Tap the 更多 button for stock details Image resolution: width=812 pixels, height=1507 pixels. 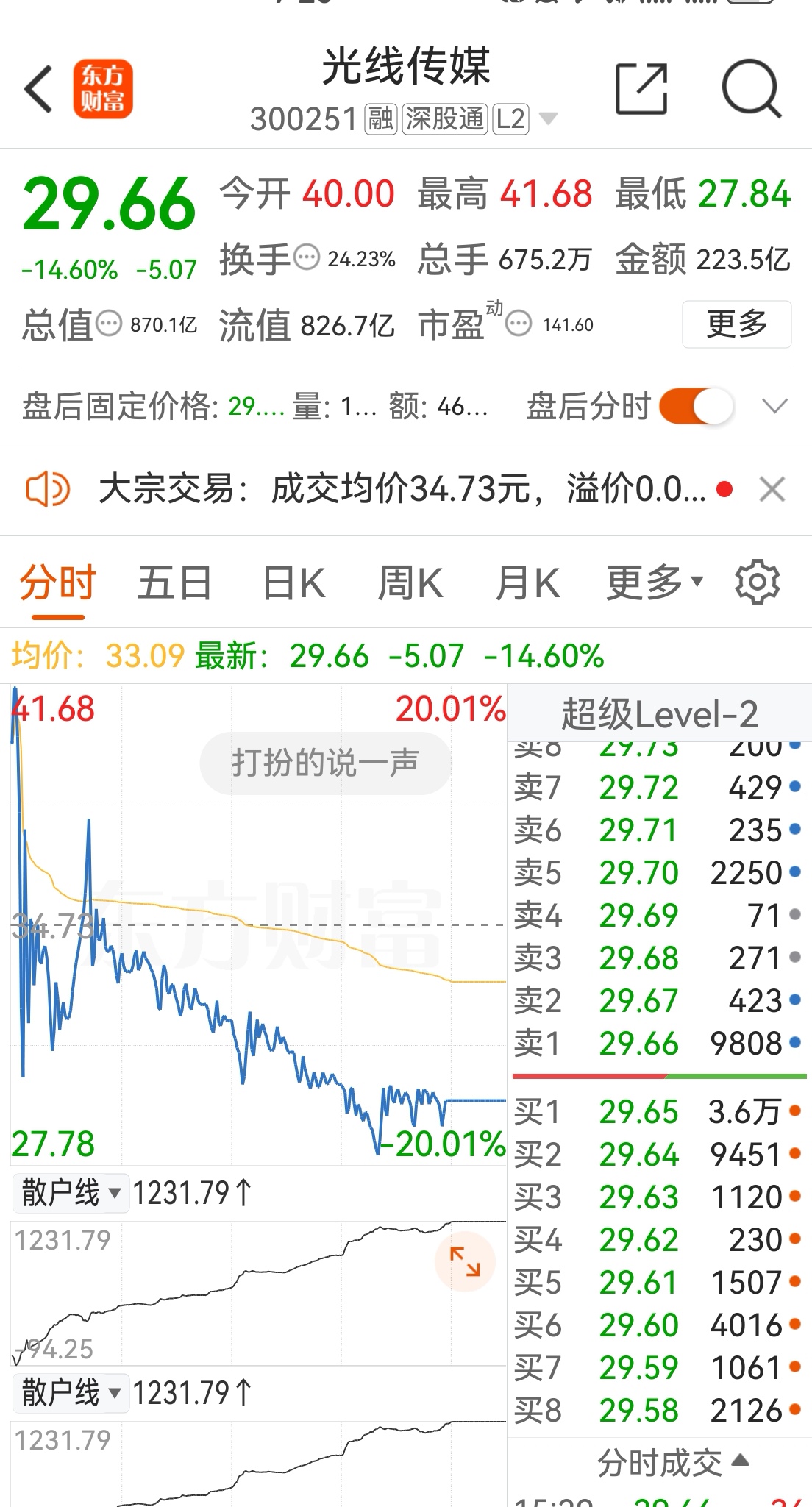pos(736,324)
